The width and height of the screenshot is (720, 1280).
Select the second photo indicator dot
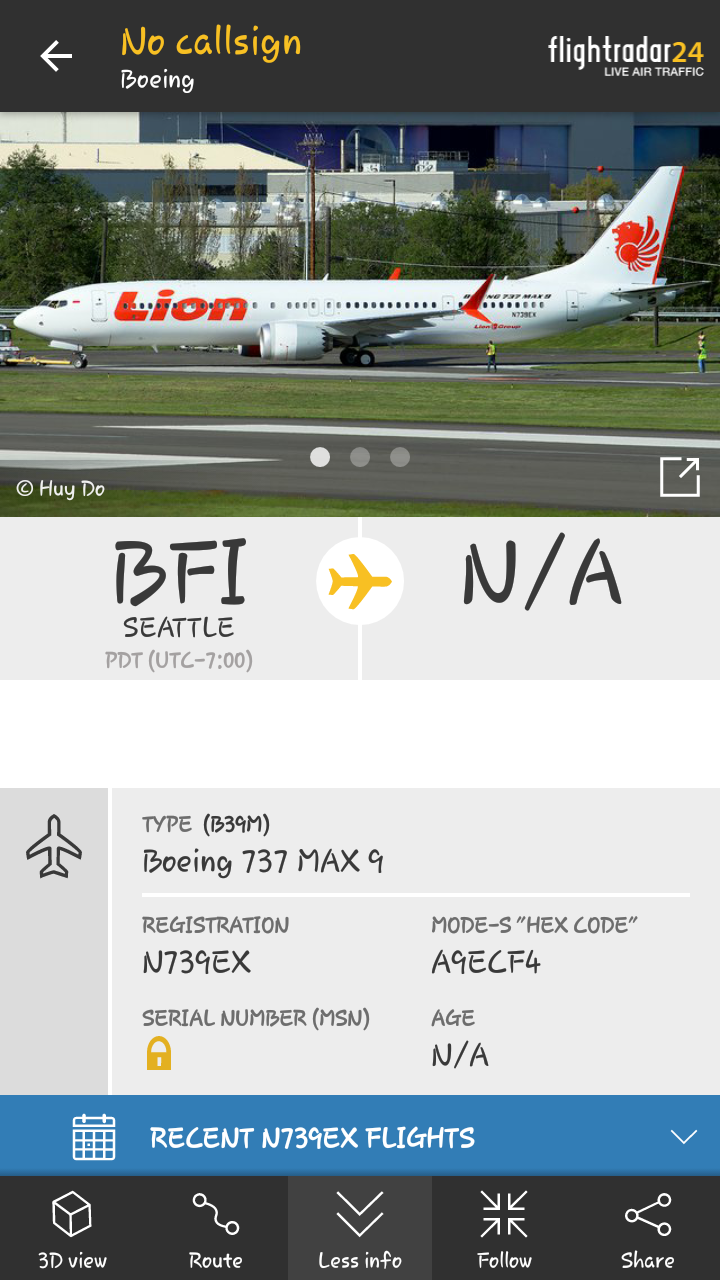pos(360,457)
